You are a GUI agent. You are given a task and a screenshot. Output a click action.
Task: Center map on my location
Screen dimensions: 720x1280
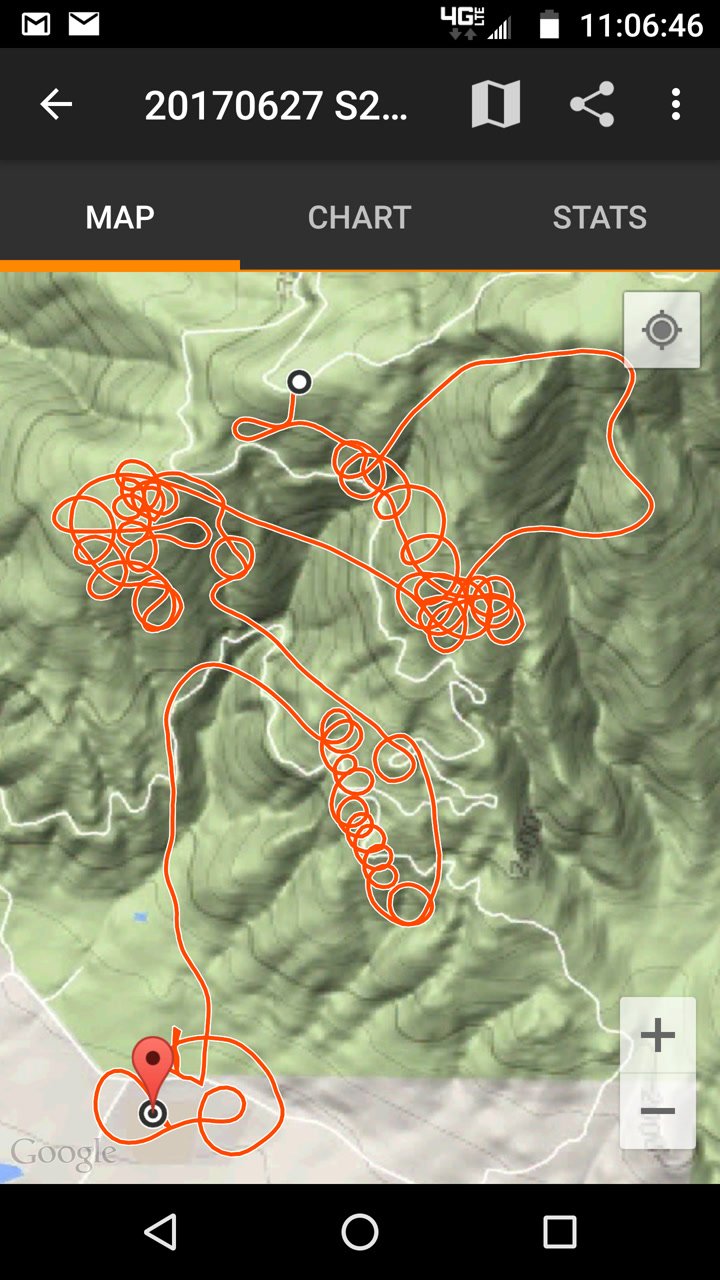[661, 330]
